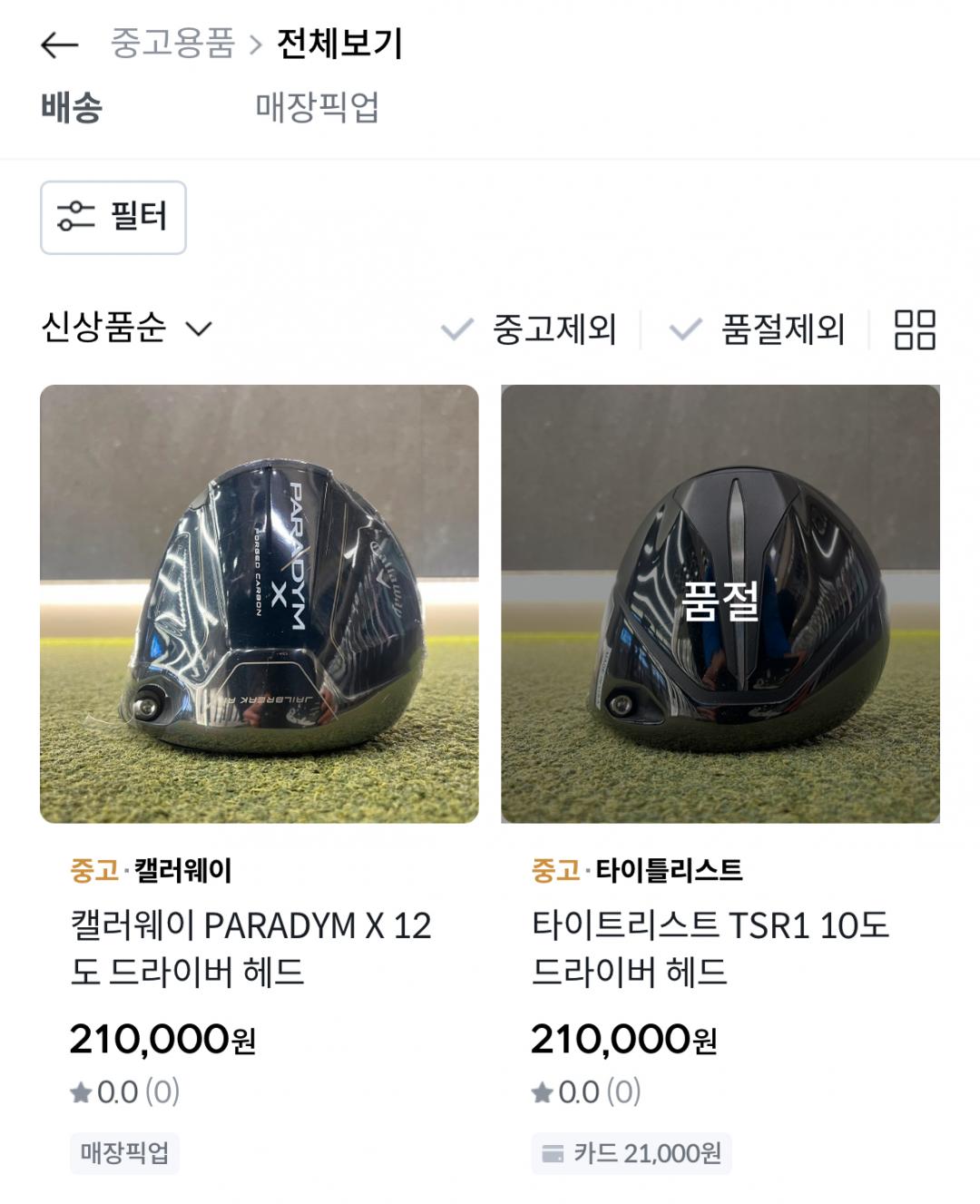Open the 타이틀리스트 TSR1 driver head listing
The width and height of the screenshot is (980, 1204).
click(720, 603)
